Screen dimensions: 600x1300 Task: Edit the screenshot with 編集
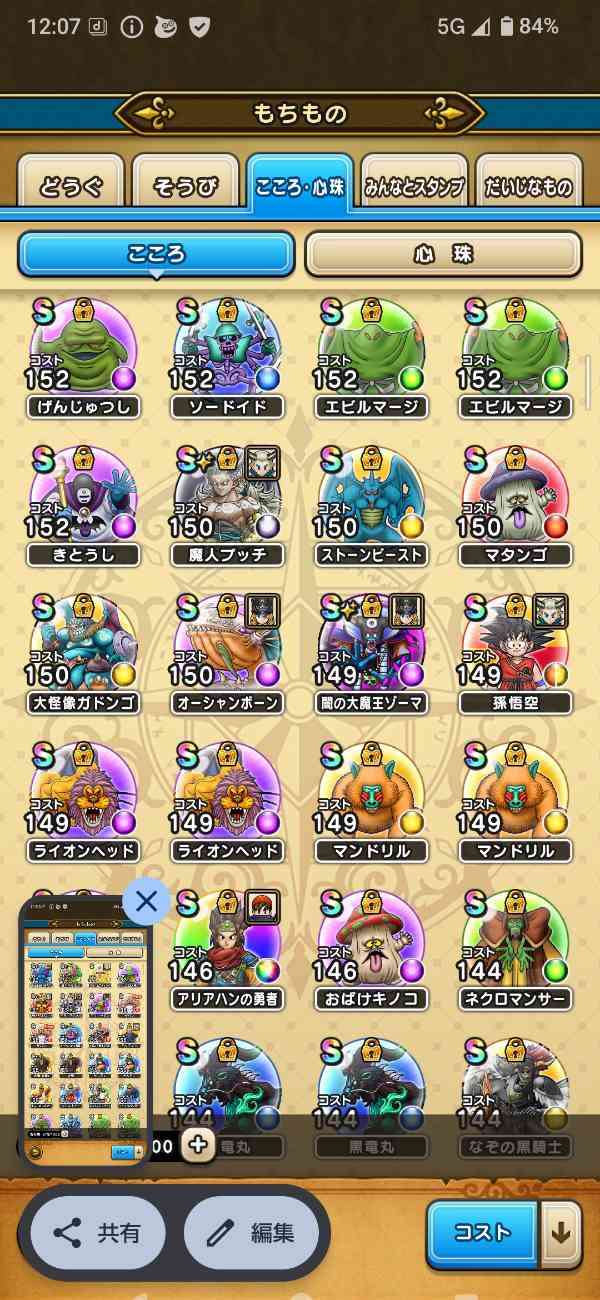[251, 1233]
